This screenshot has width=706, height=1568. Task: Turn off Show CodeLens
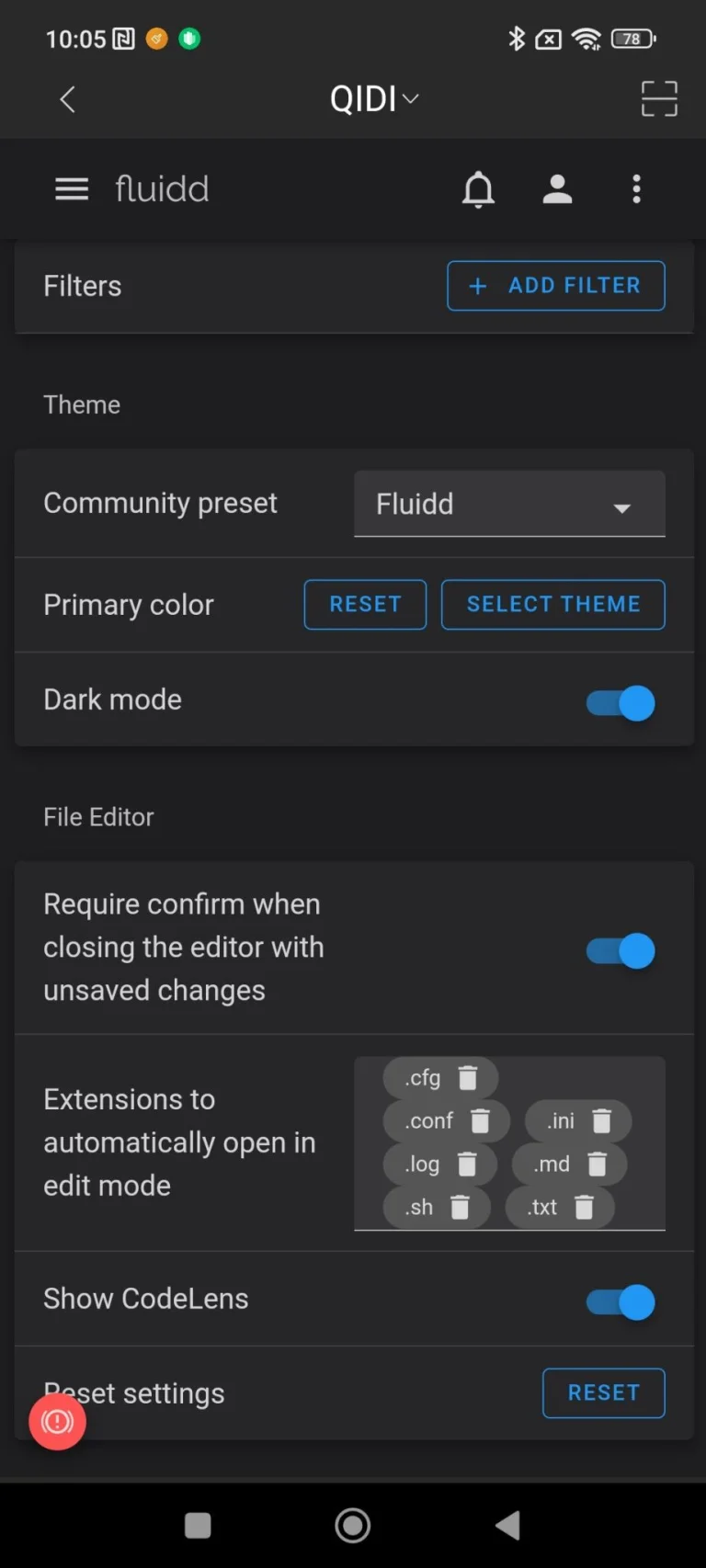pos(621,1302)
